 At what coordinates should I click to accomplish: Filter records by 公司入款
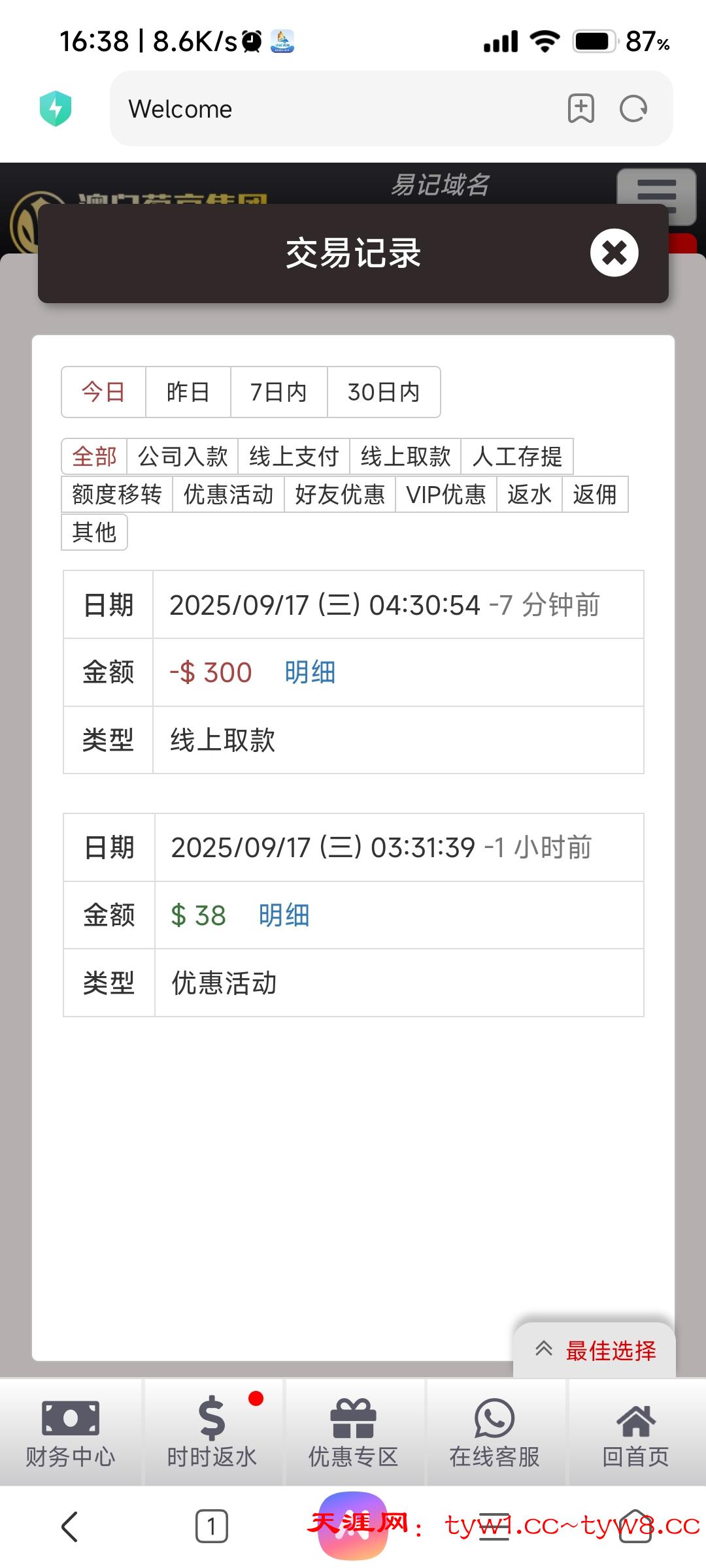click(183, 456)
